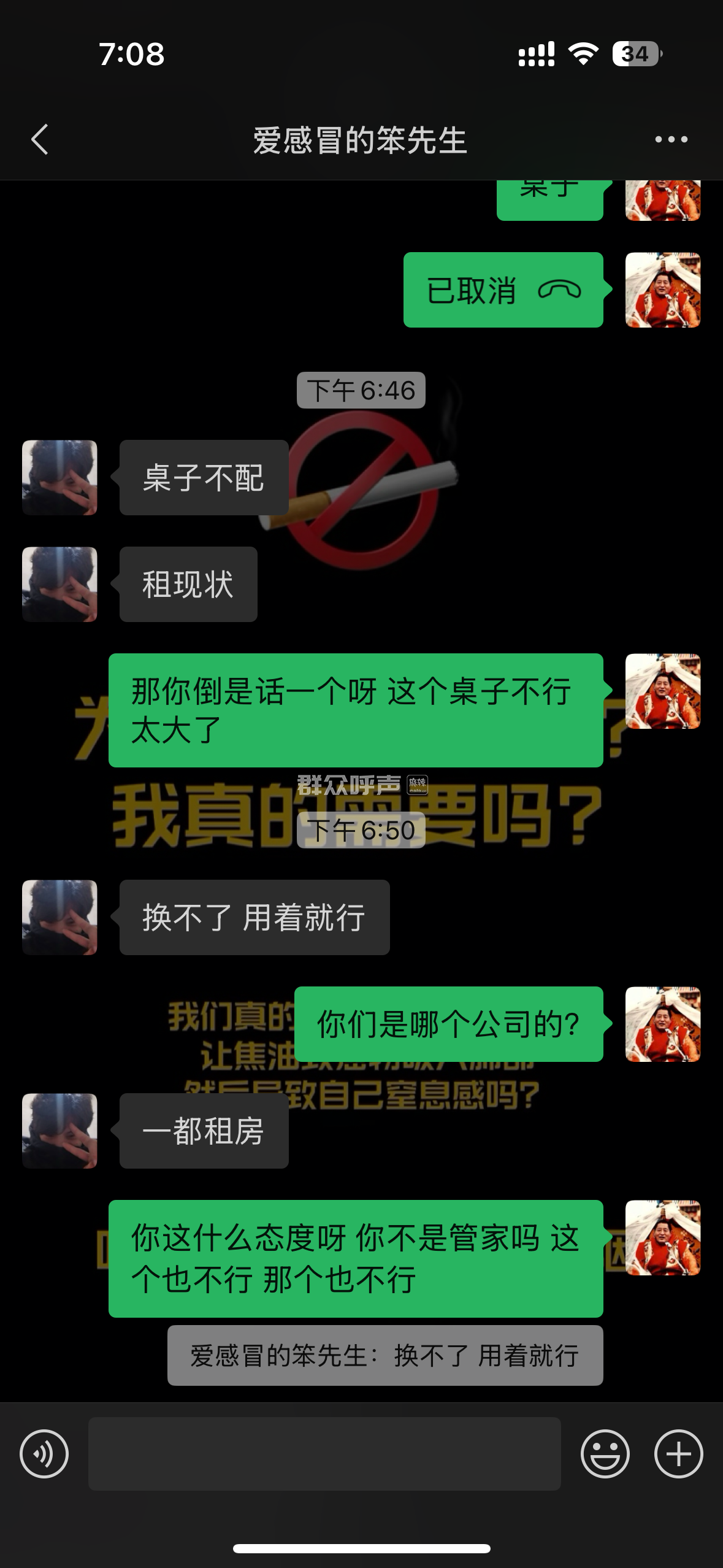Switch to voice message input
723x1568 pixels.
(44, 1454)
